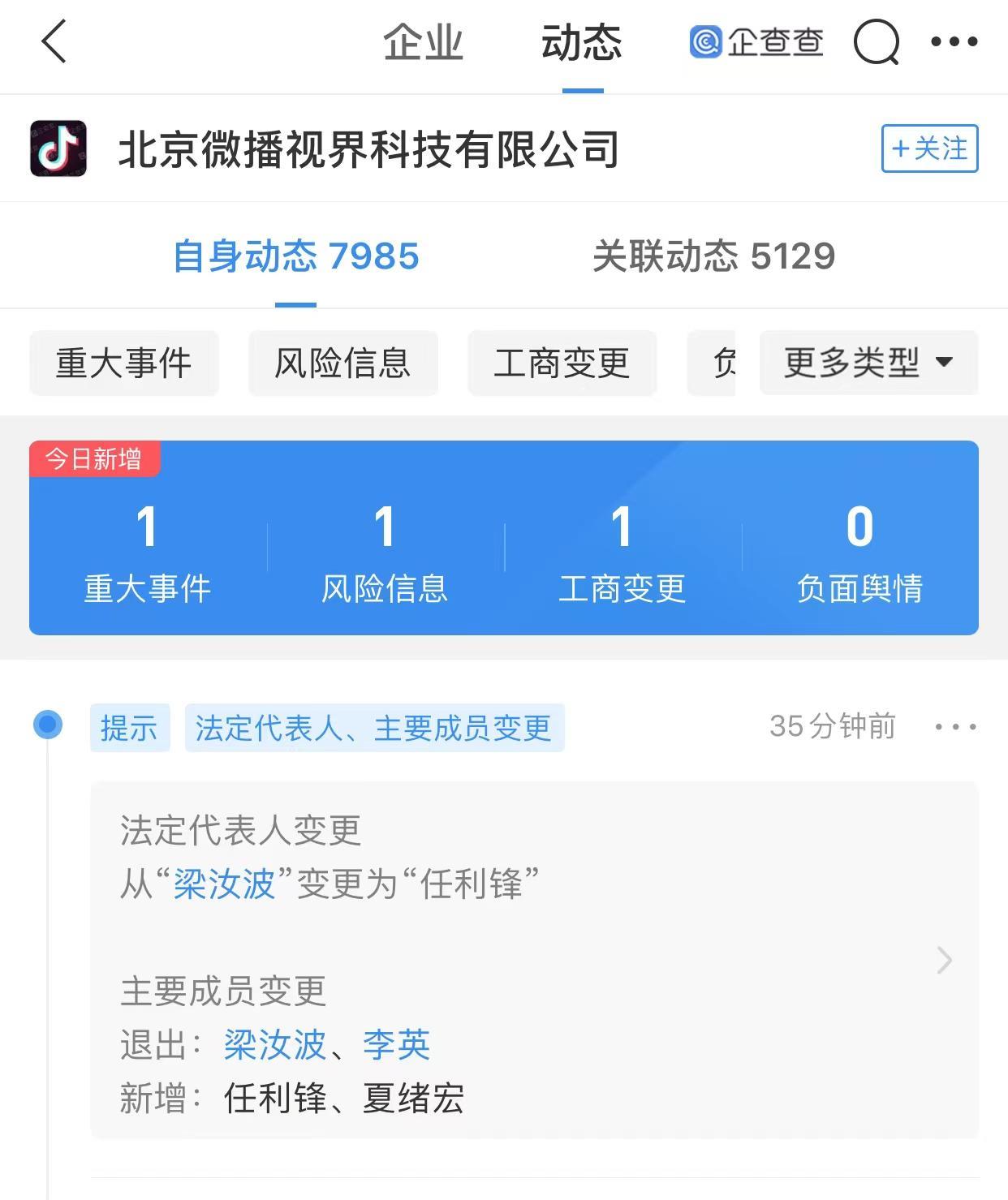Screen dimensions: 1008x1200
Task: Filter by the 工商变更 chip
Action: [x=562, y=363]
